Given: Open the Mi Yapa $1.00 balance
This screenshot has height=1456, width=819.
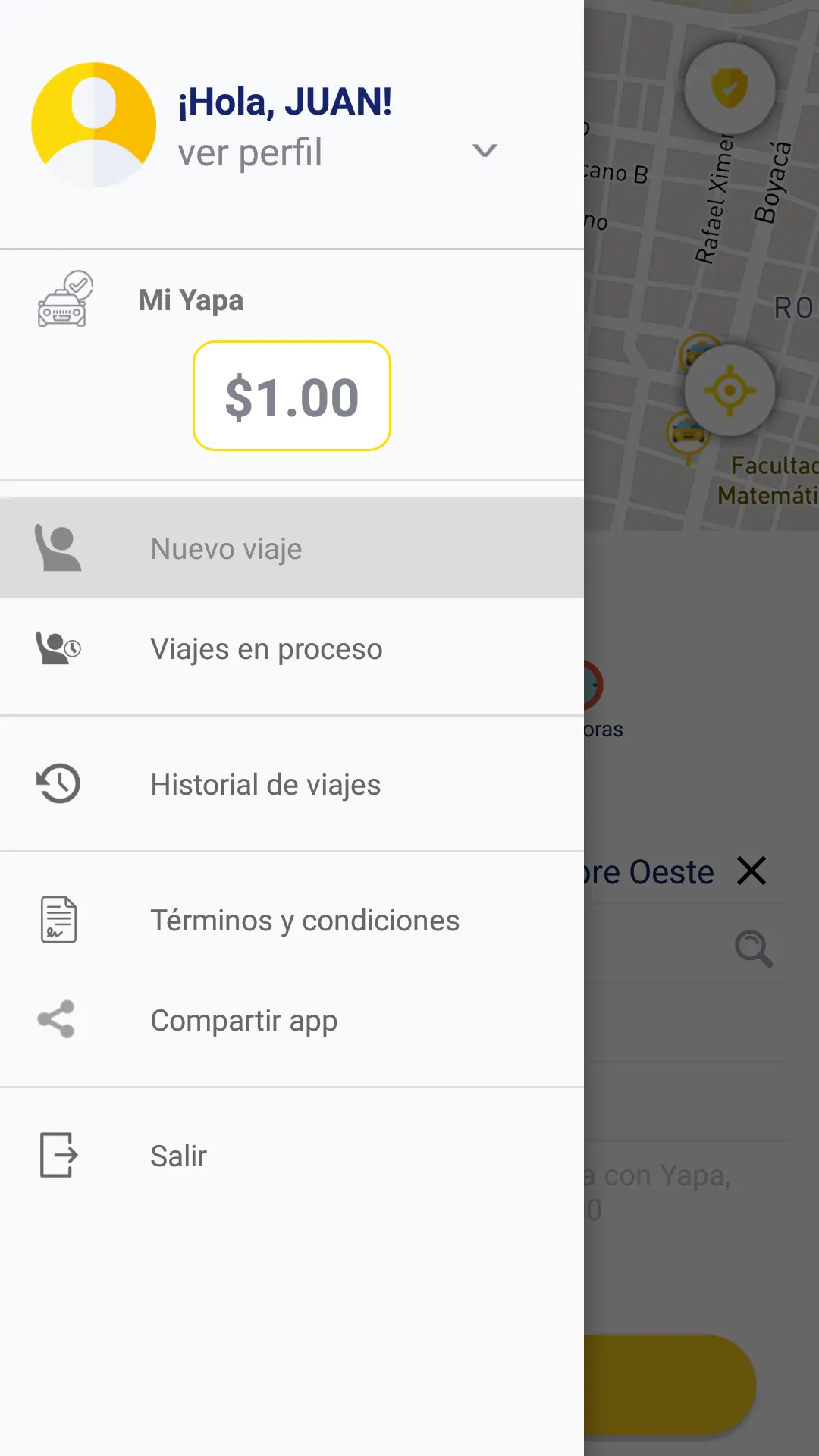Looking at the screenshot, I should point(292,396).
